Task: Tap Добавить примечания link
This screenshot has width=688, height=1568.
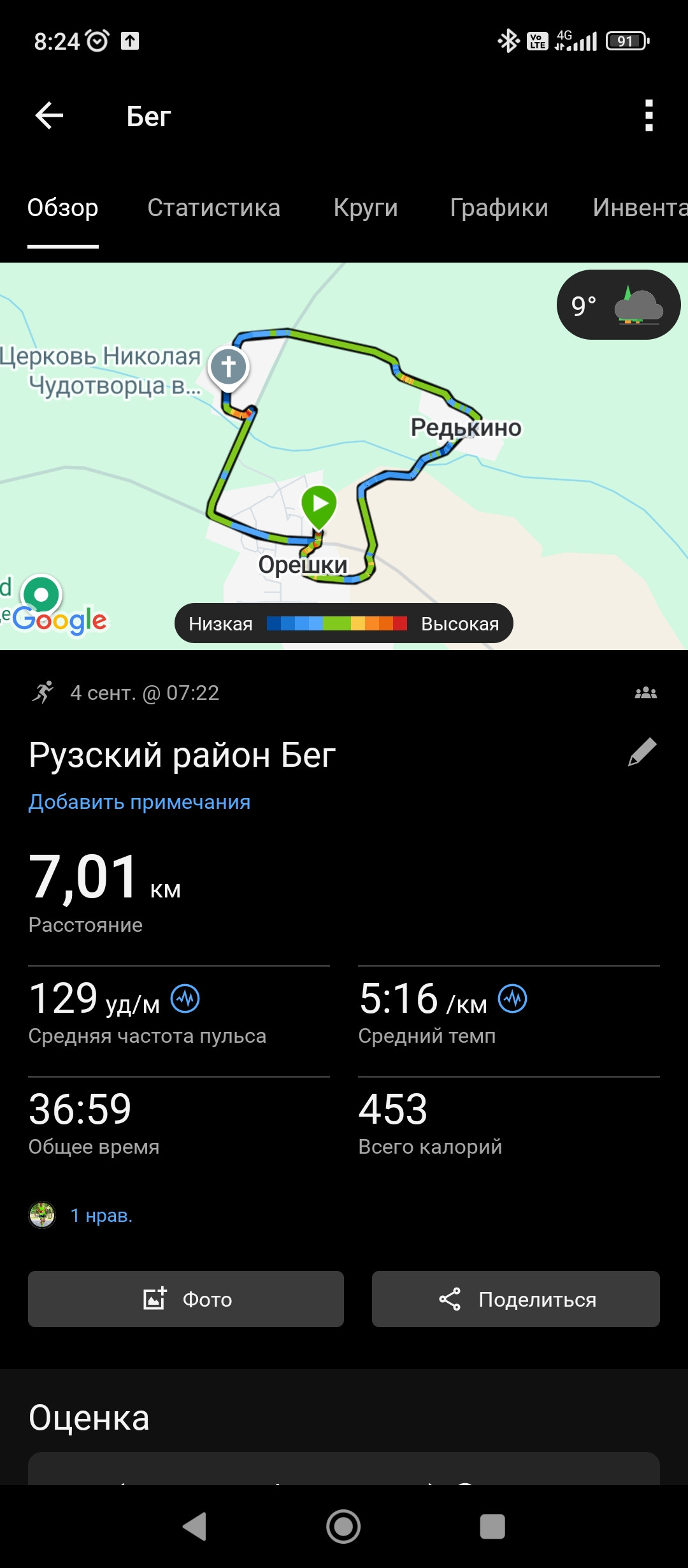Action: [x=140, y=802]
